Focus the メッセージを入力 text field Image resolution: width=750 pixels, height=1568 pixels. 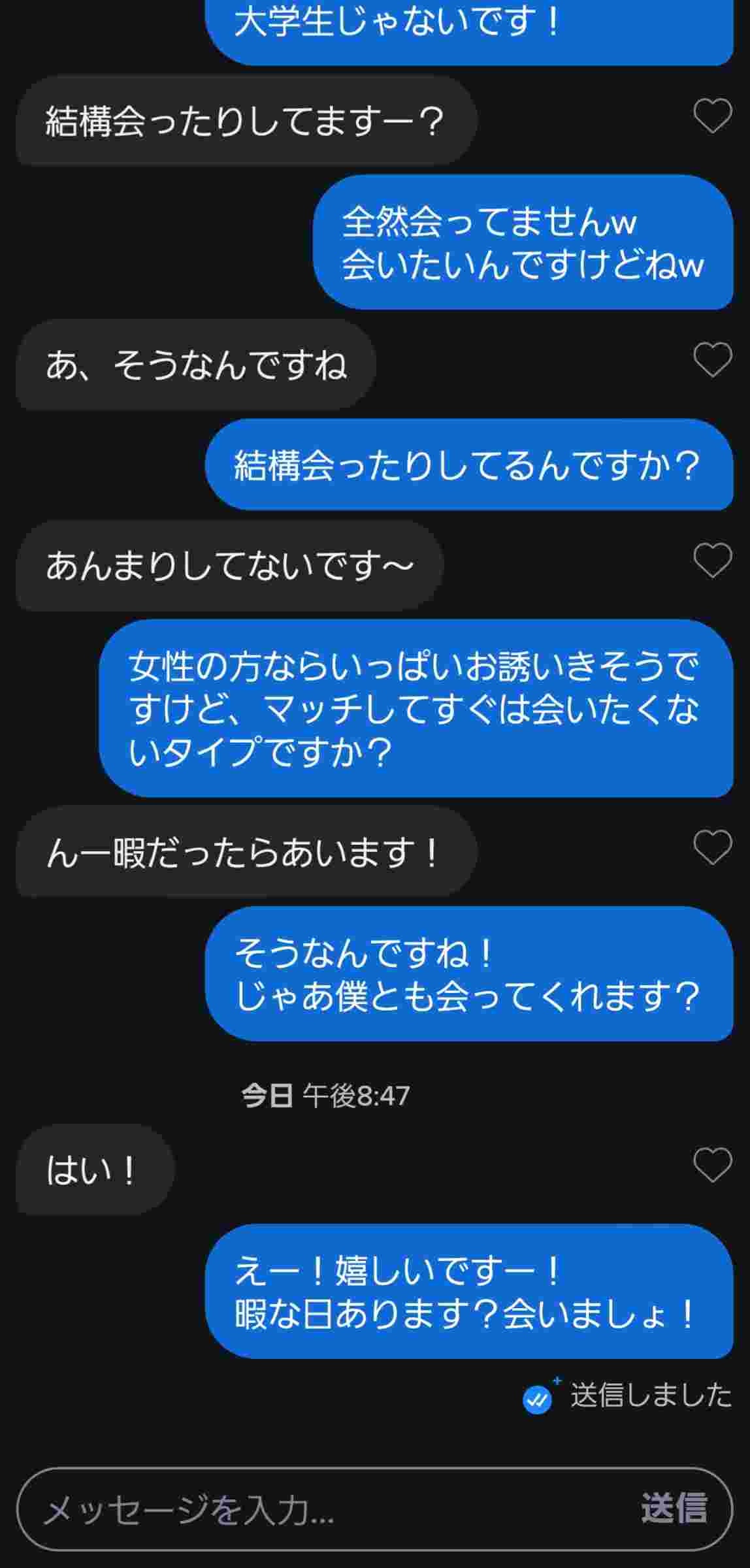327,1511
